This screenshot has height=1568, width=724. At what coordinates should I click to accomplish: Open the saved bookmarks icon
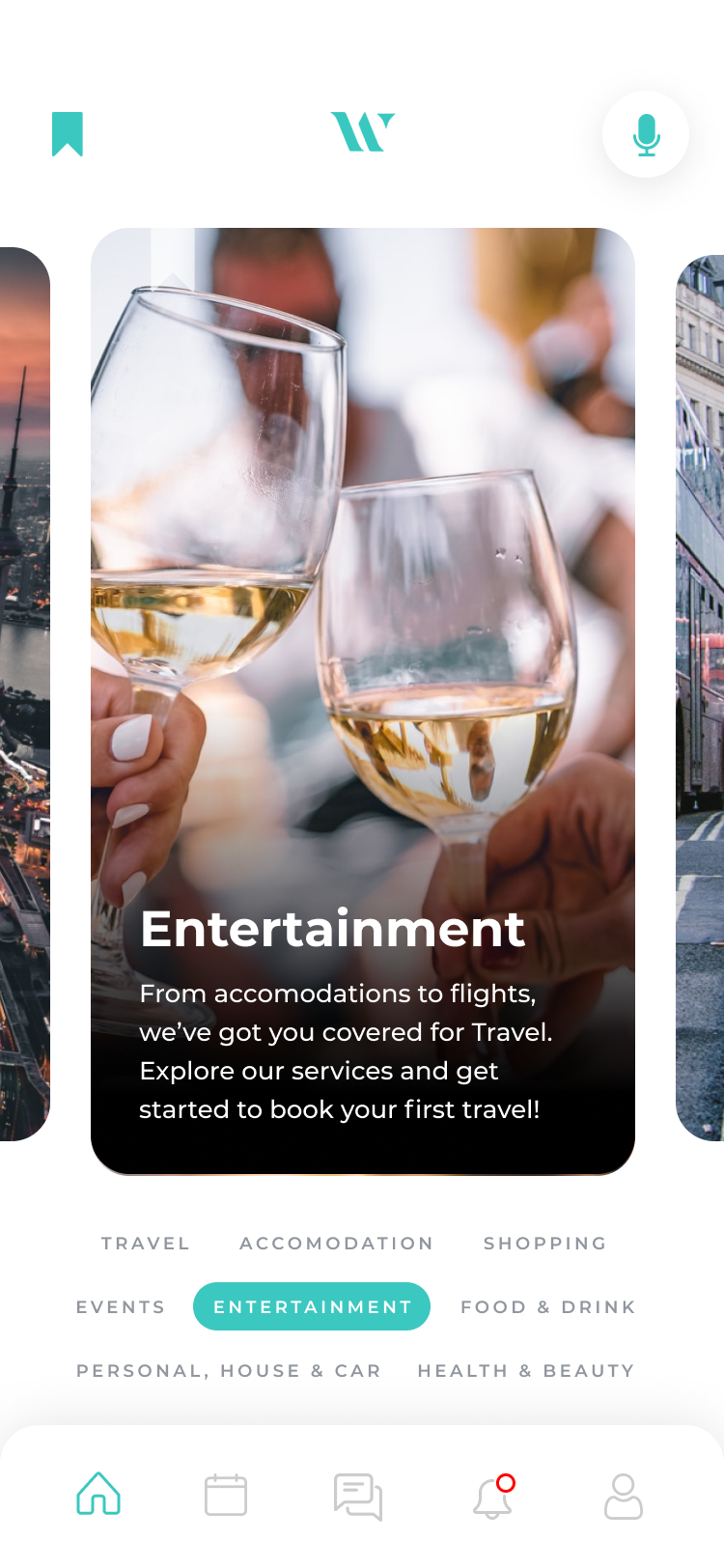(68, 134)
